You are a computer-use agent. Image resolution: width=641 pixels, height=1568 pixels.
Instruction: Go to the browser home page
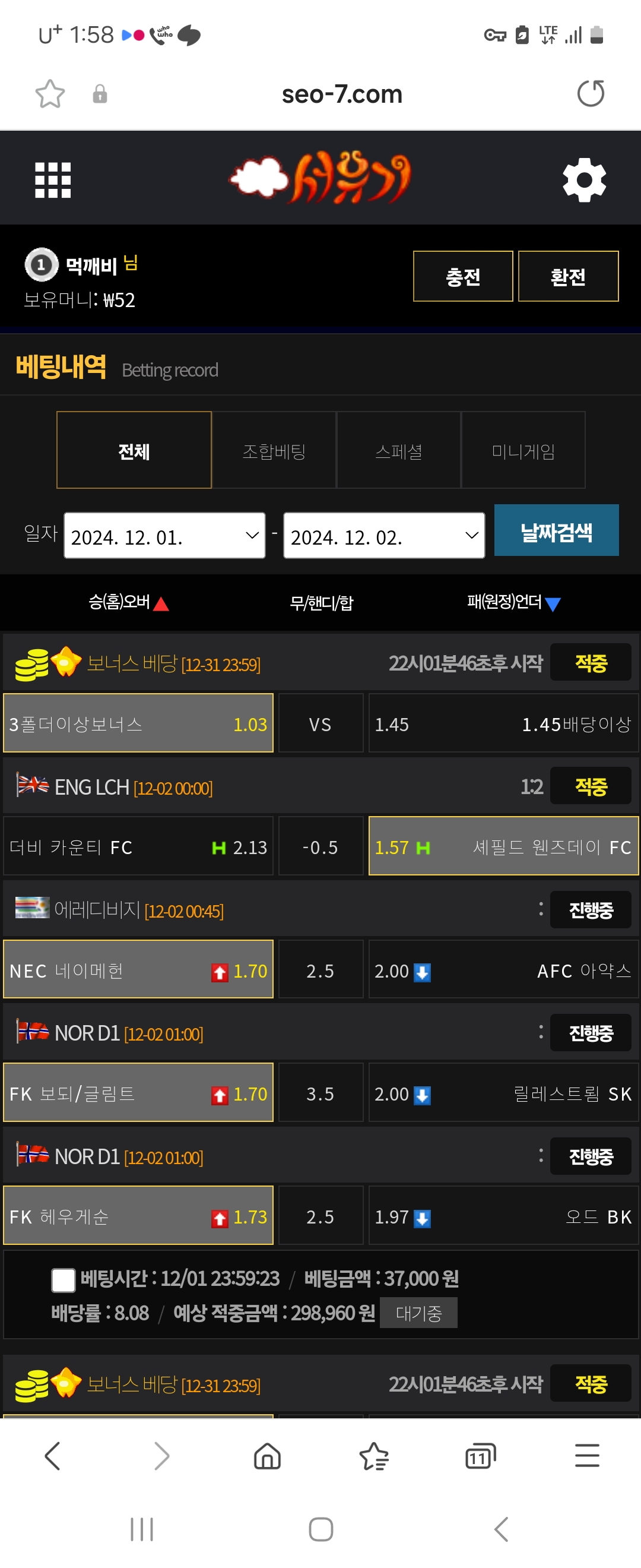tap(267, 1456)
